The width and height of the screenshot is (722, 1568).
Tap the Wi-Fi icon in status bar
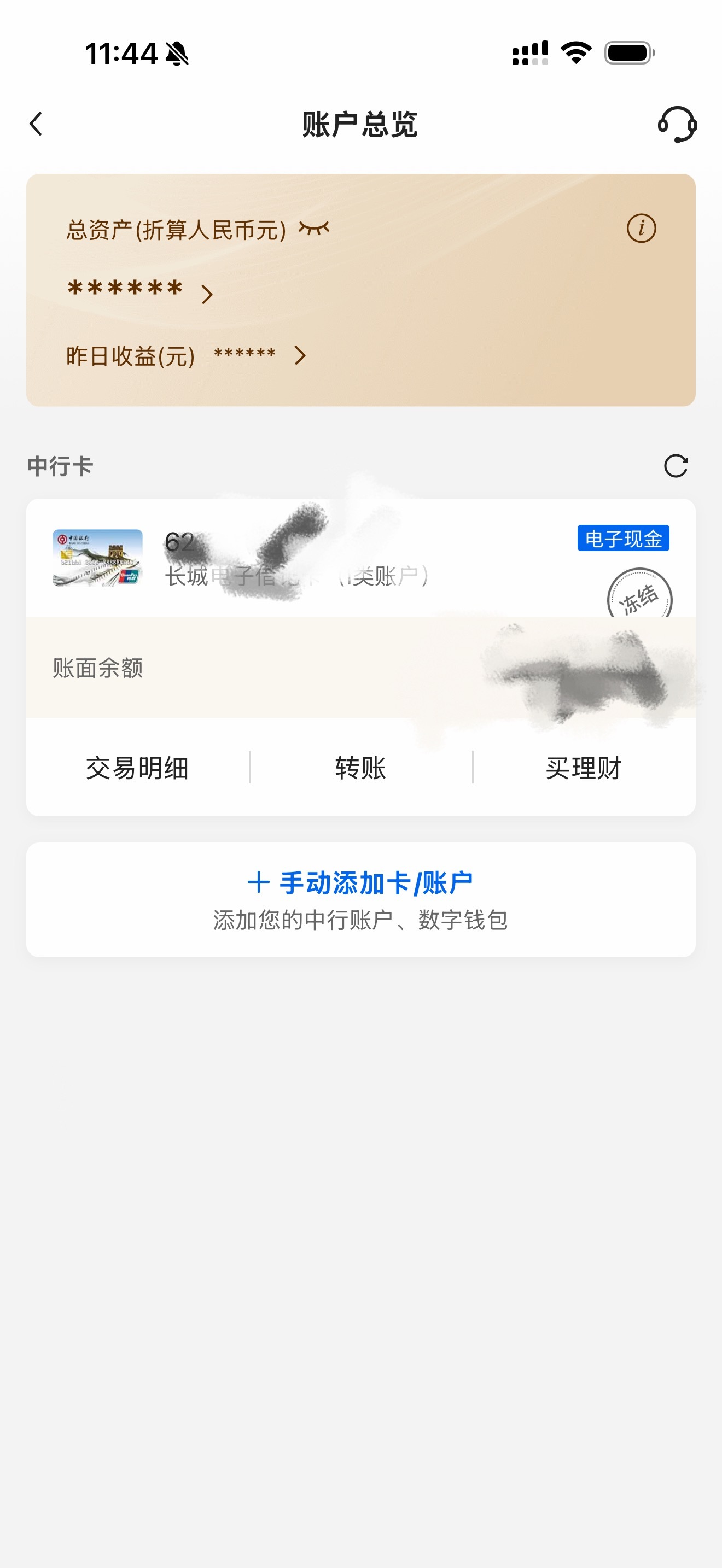tap(575, 54)
